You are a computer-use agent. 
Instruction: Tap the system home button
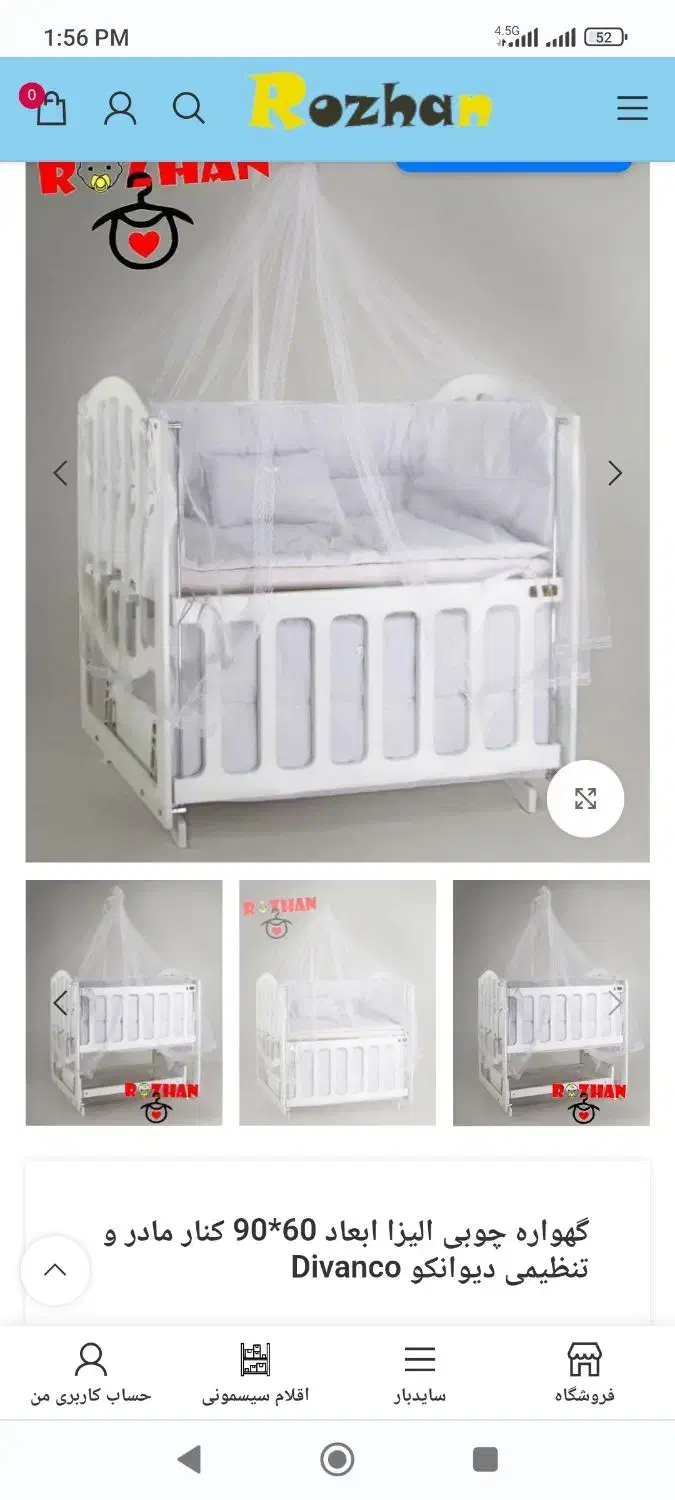click(x=337, y=1460)
